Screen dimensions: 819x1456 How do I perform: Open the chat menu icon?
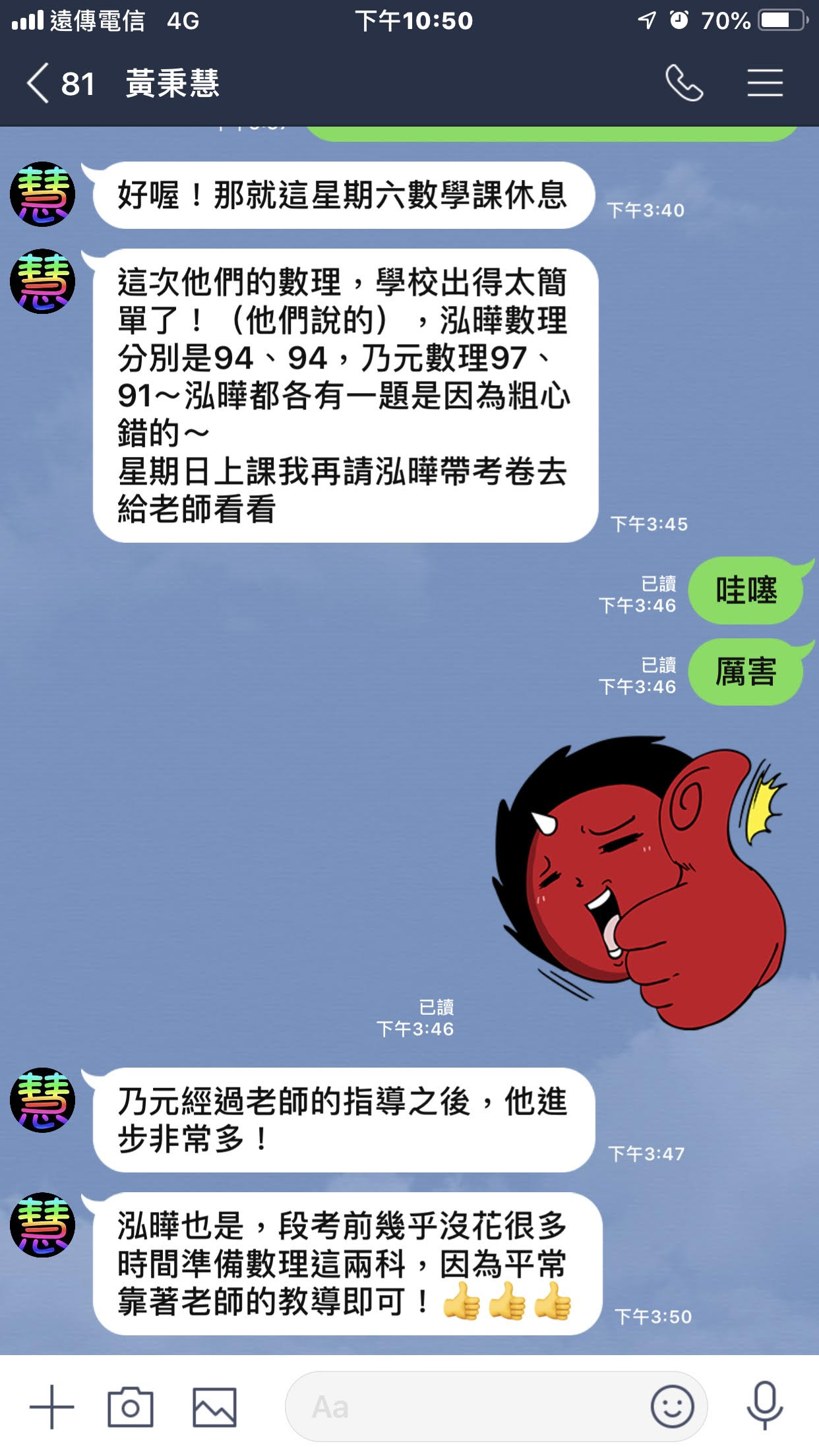point(765,84)
